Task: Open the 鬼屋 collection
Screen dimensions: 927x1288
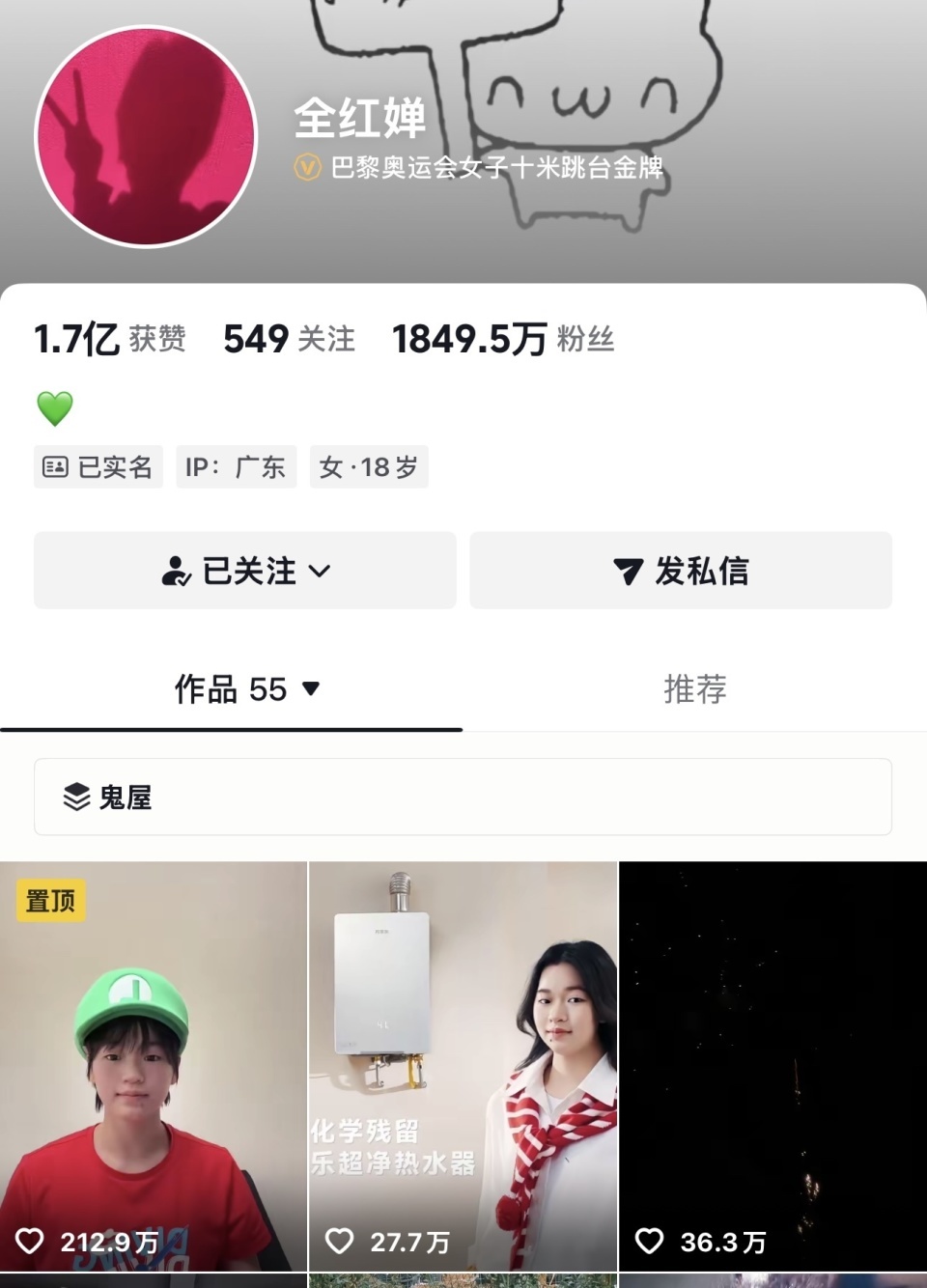Action: point(463,797)
